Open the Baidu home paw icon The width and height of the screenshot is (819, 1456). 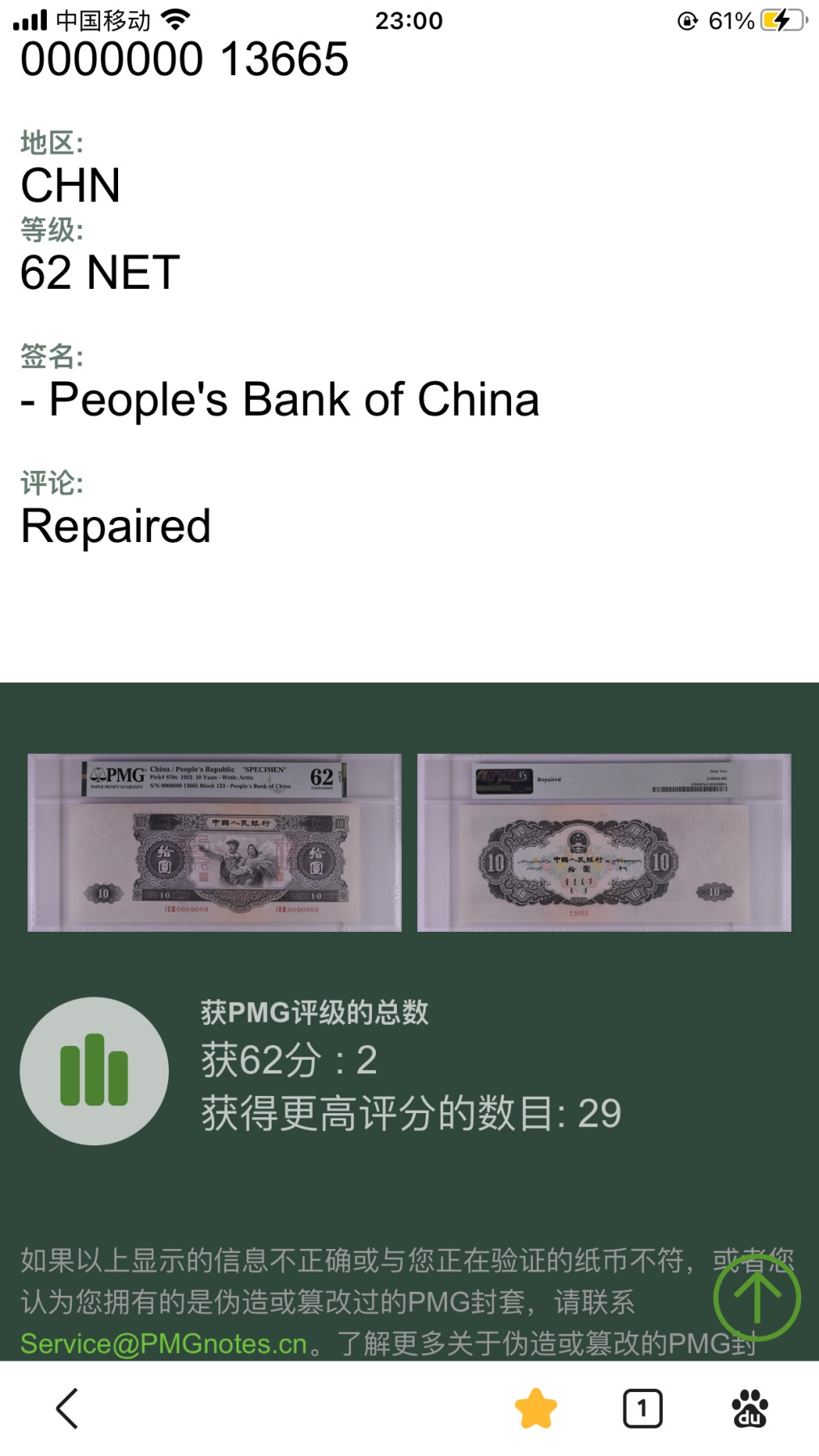749,1408
